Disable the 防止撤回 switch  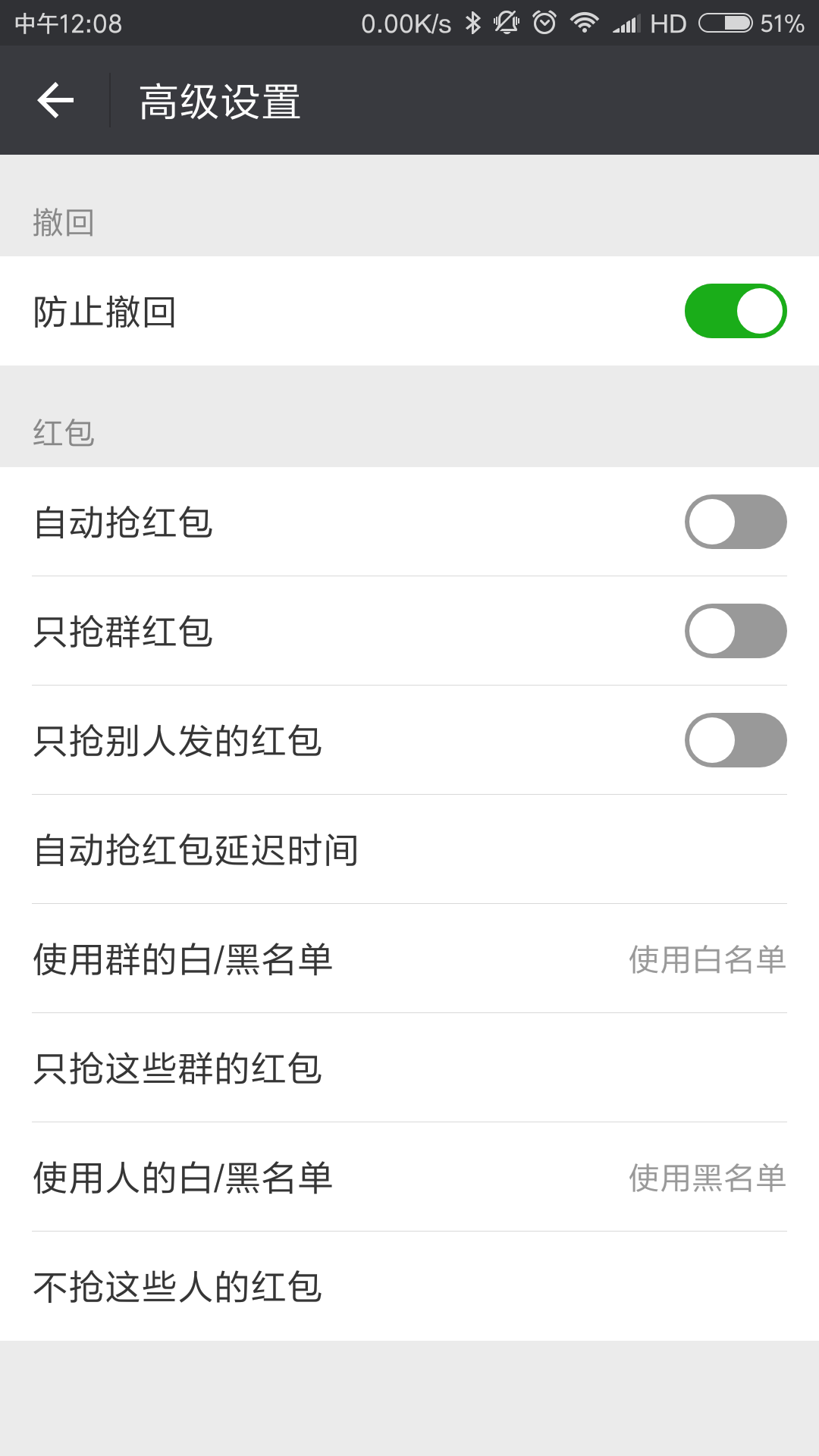[x=735, y=311]
